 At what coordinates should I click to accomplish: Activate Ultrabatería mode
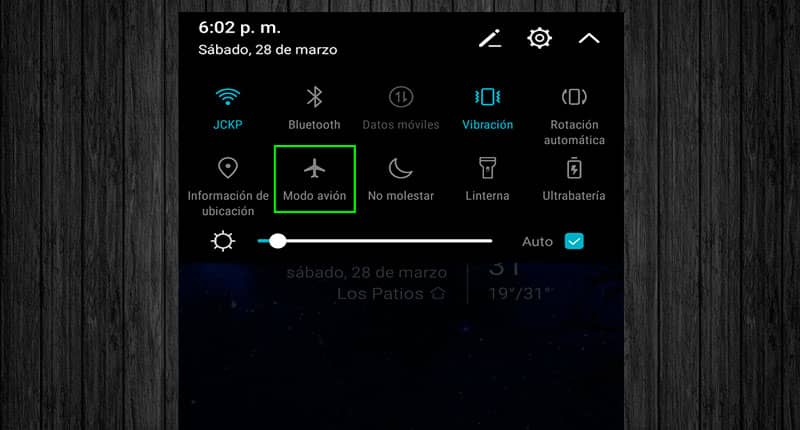[574, 168]
